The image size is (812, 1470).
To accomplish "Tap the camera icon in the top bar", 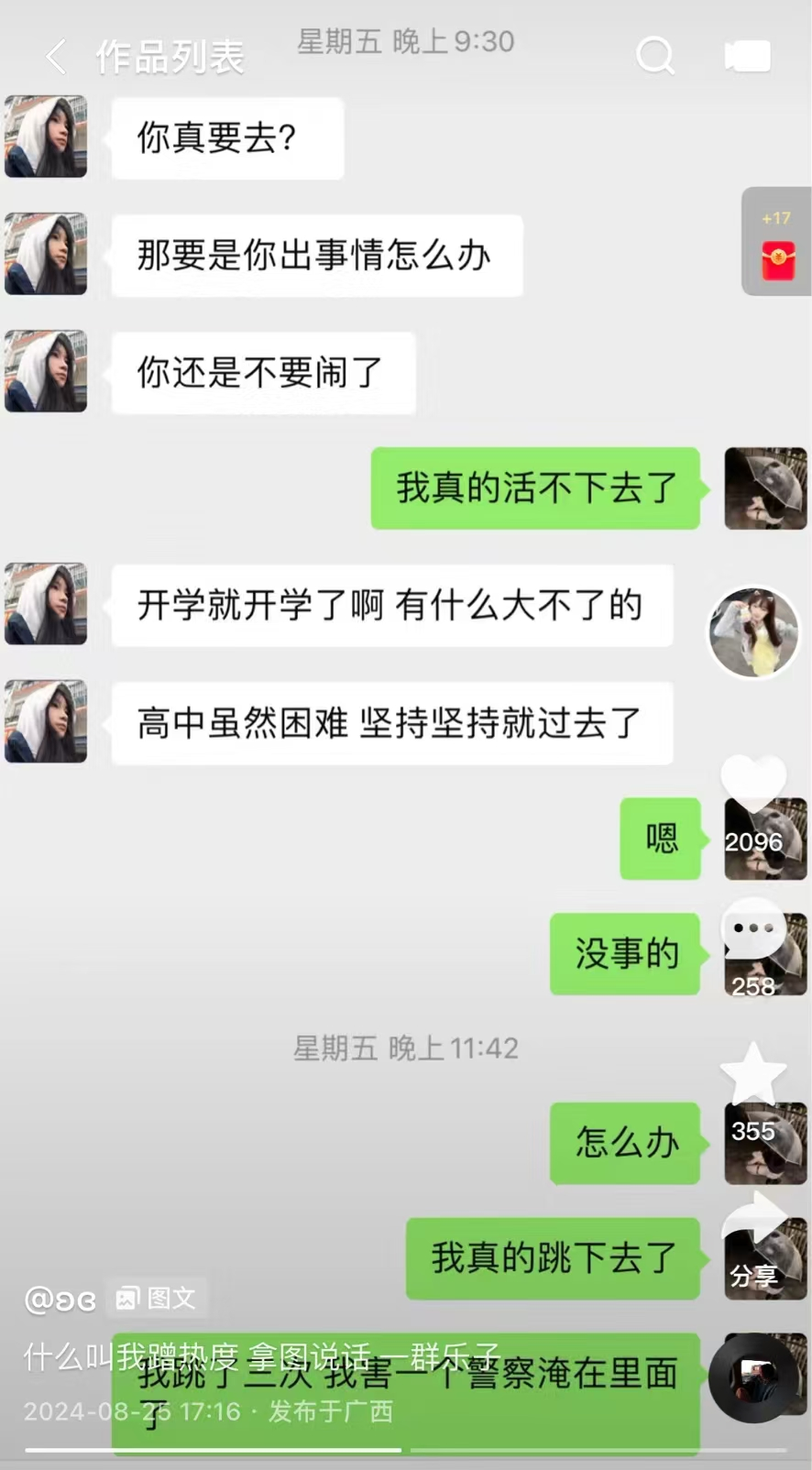I will pos(748,56).
